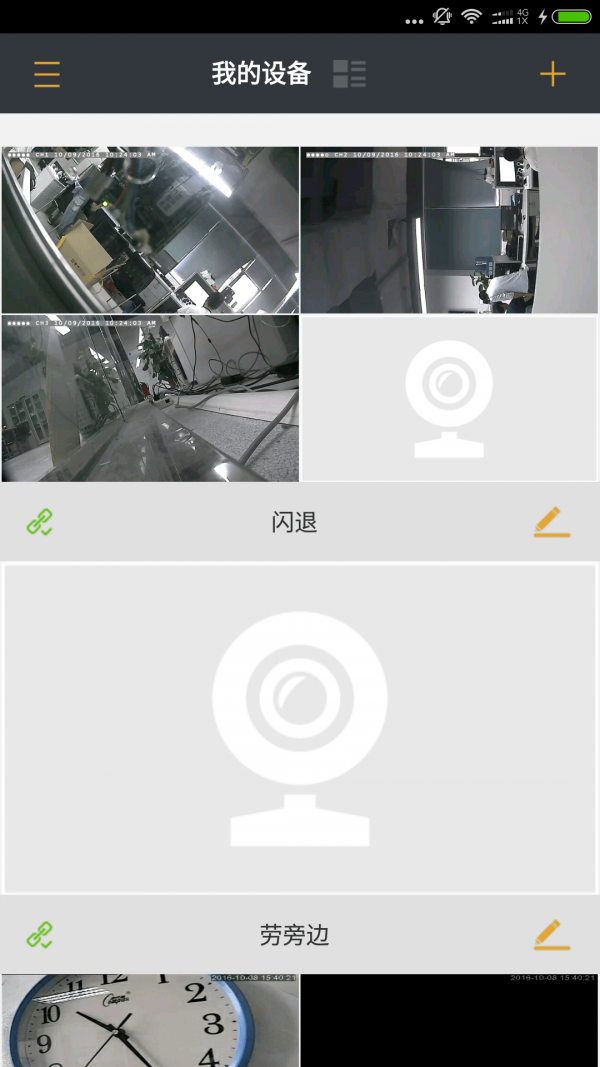Edit the 劳旁边 device
The height and width of the screenshot is (1067, 600).
(x=551, y=935)
